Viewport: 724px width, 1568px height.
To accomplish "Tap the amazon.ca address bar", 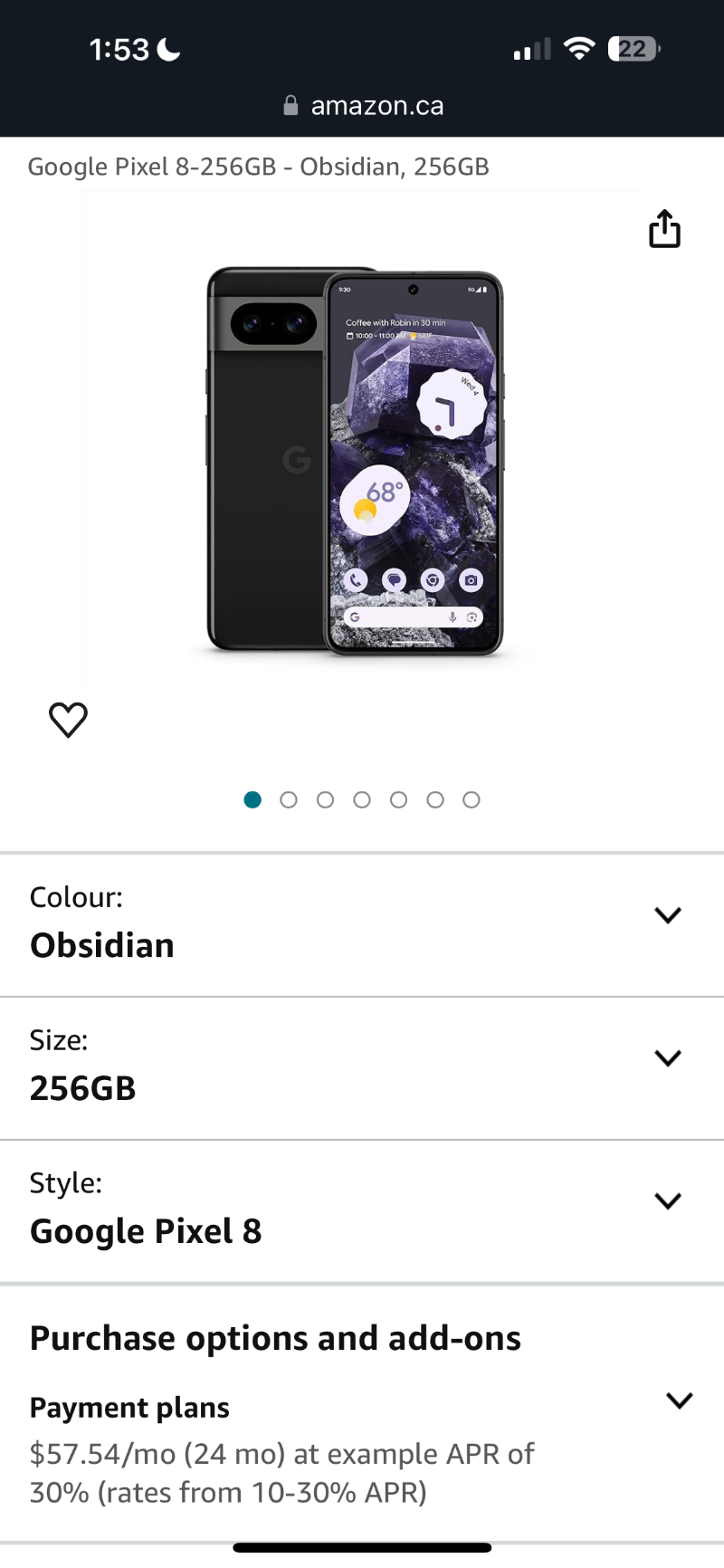I will point(364,106).
